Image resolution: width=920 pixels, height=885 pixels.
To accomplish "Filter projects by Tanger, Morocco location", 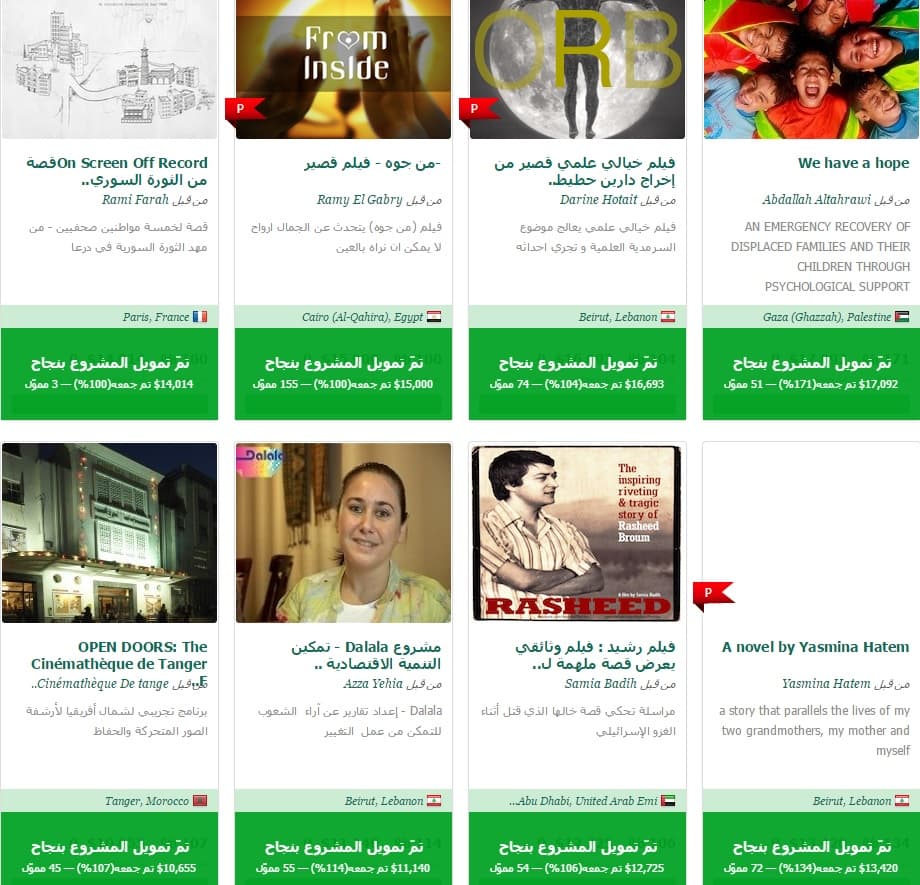I will (146, 801).
